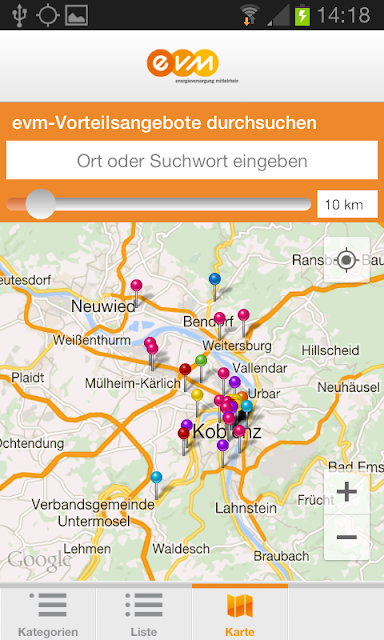Tap the search field for place or keyword

(x=192, y=160)
